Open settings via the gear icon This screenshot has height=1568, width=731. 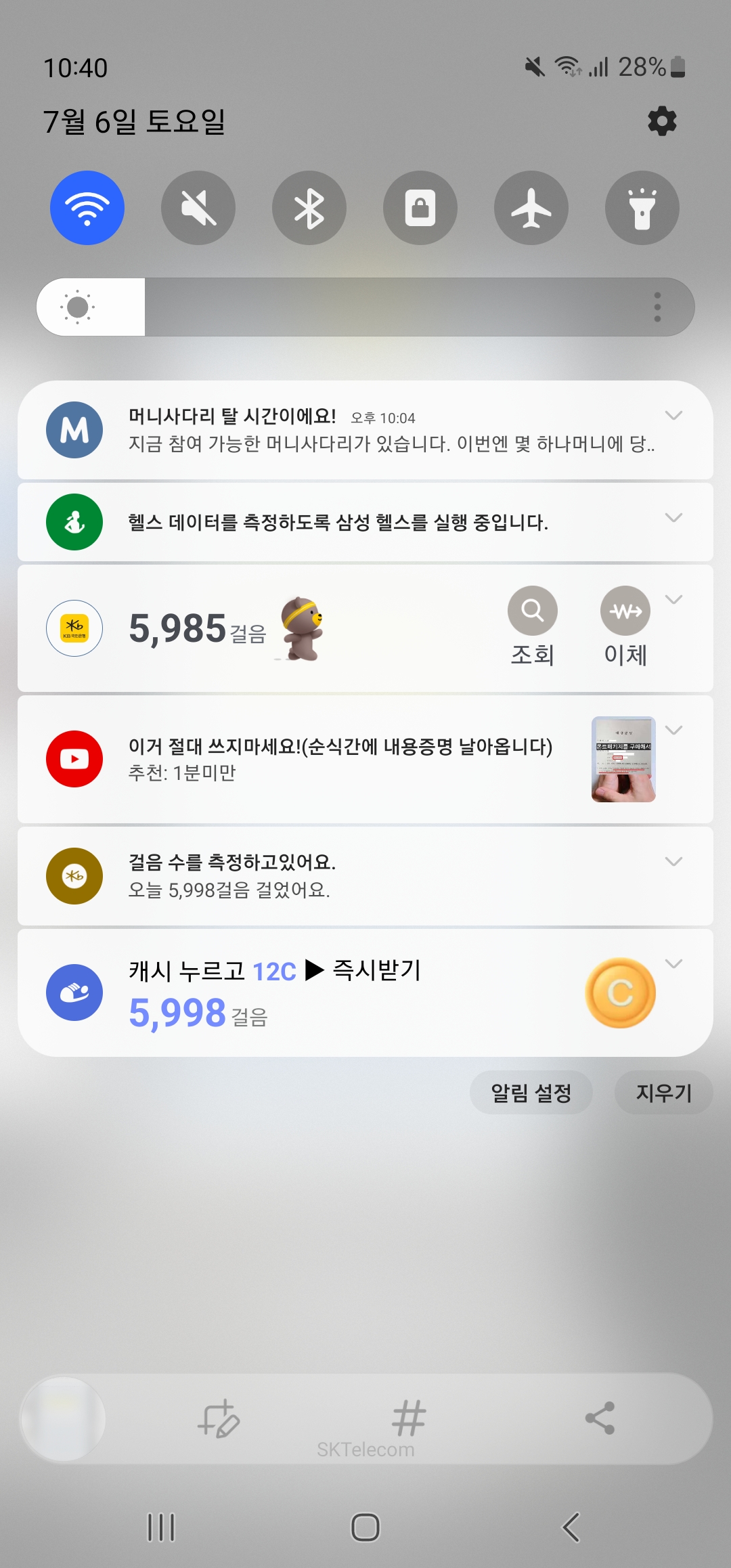coord(661,121)
